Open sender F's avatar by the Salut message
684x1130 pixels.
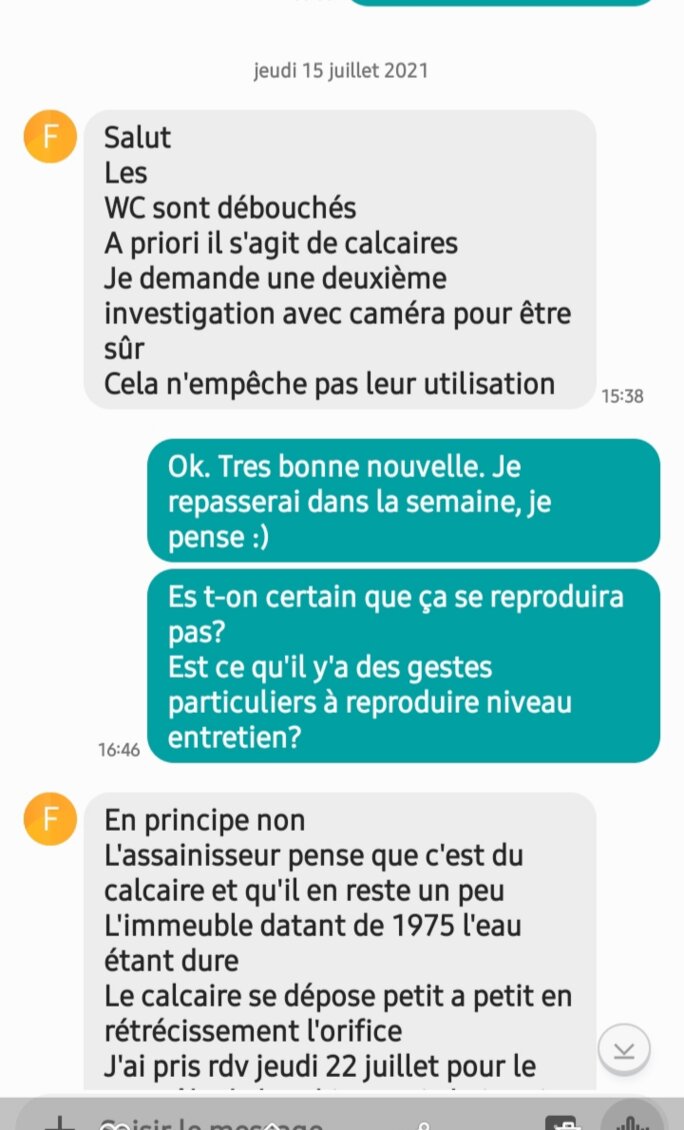point(50,137)
